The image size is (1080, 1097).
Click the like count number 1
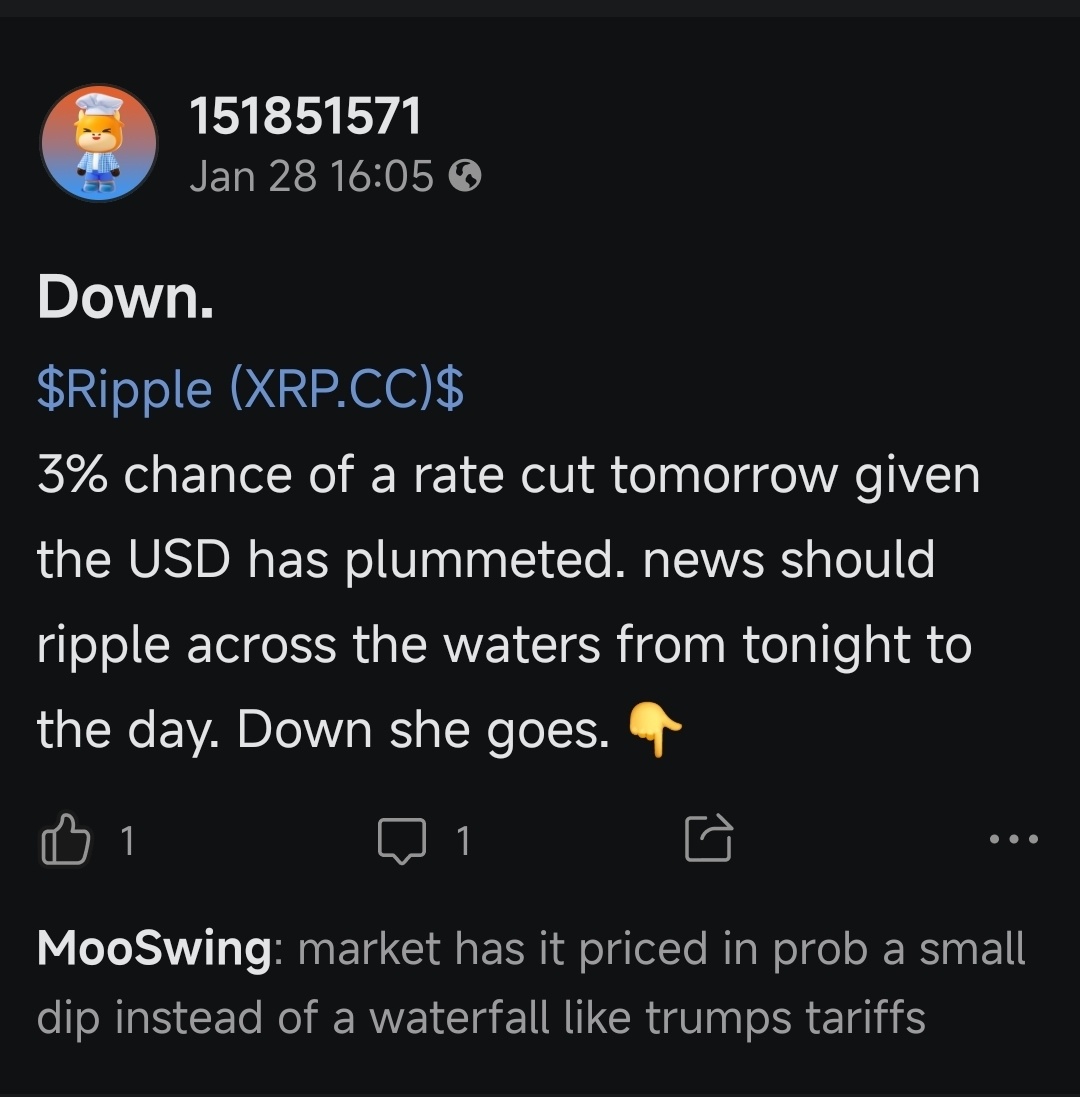tap(128, 841)
